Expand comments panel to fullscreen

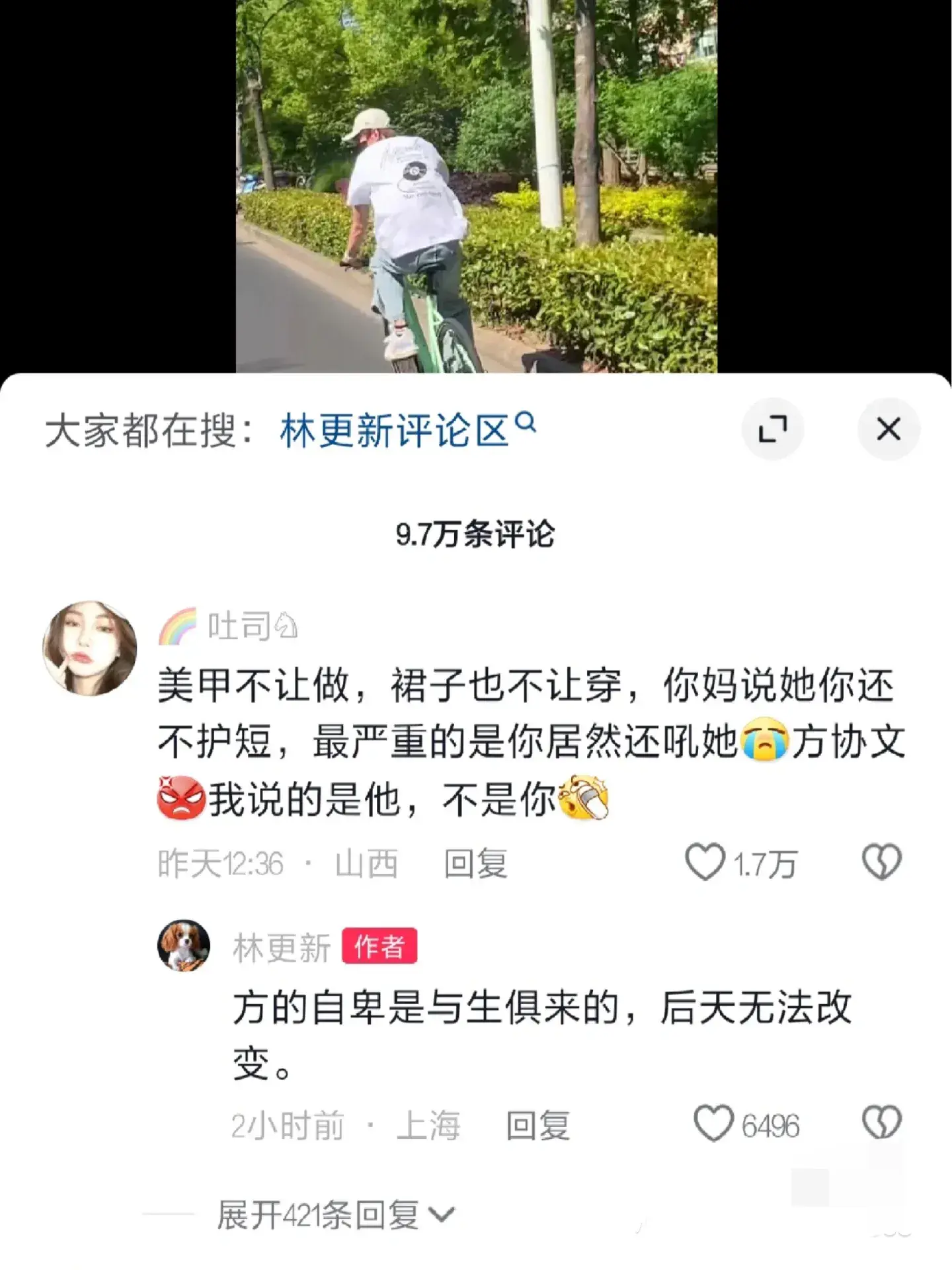pyautogui.click(x=773, y=428)
